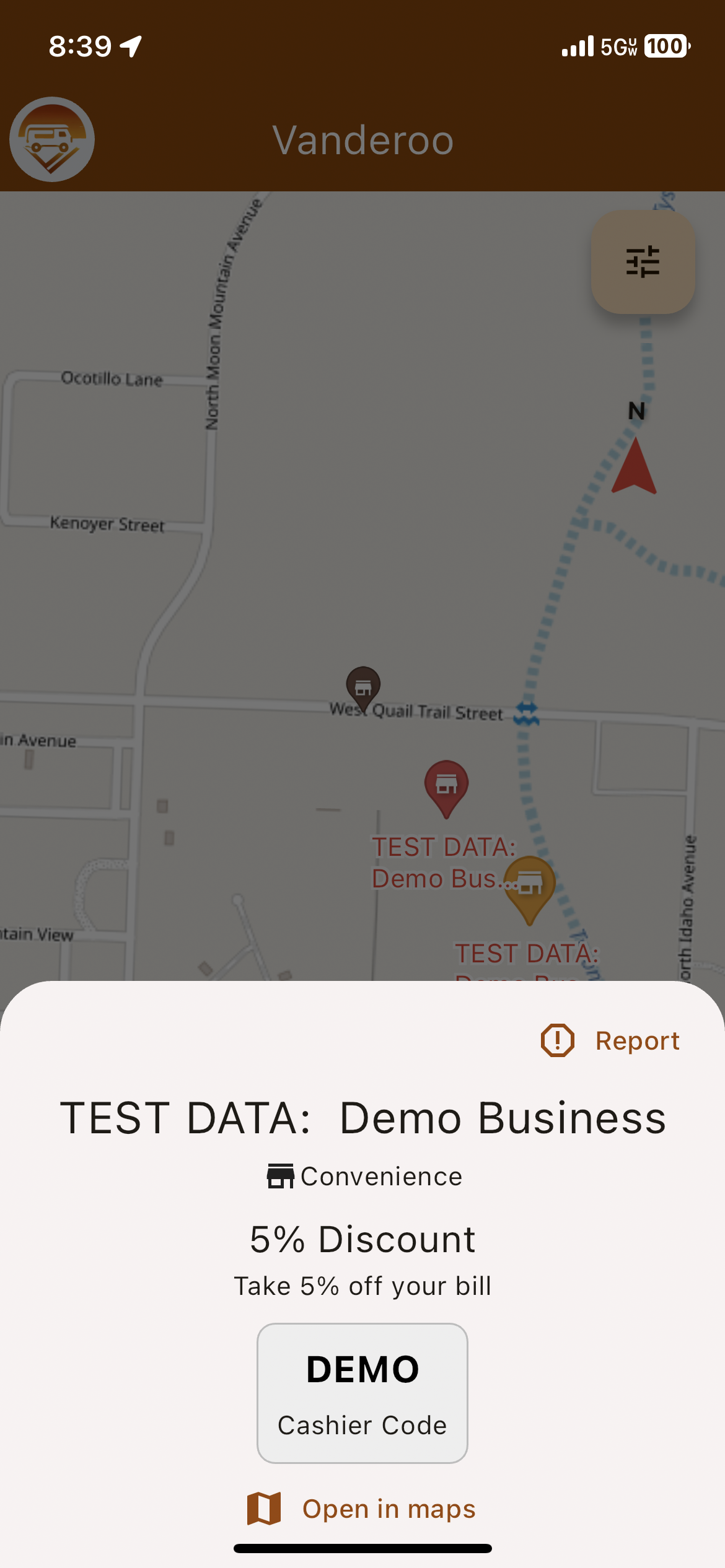Open the Vanderoo profile logo button

click(52, 139)
